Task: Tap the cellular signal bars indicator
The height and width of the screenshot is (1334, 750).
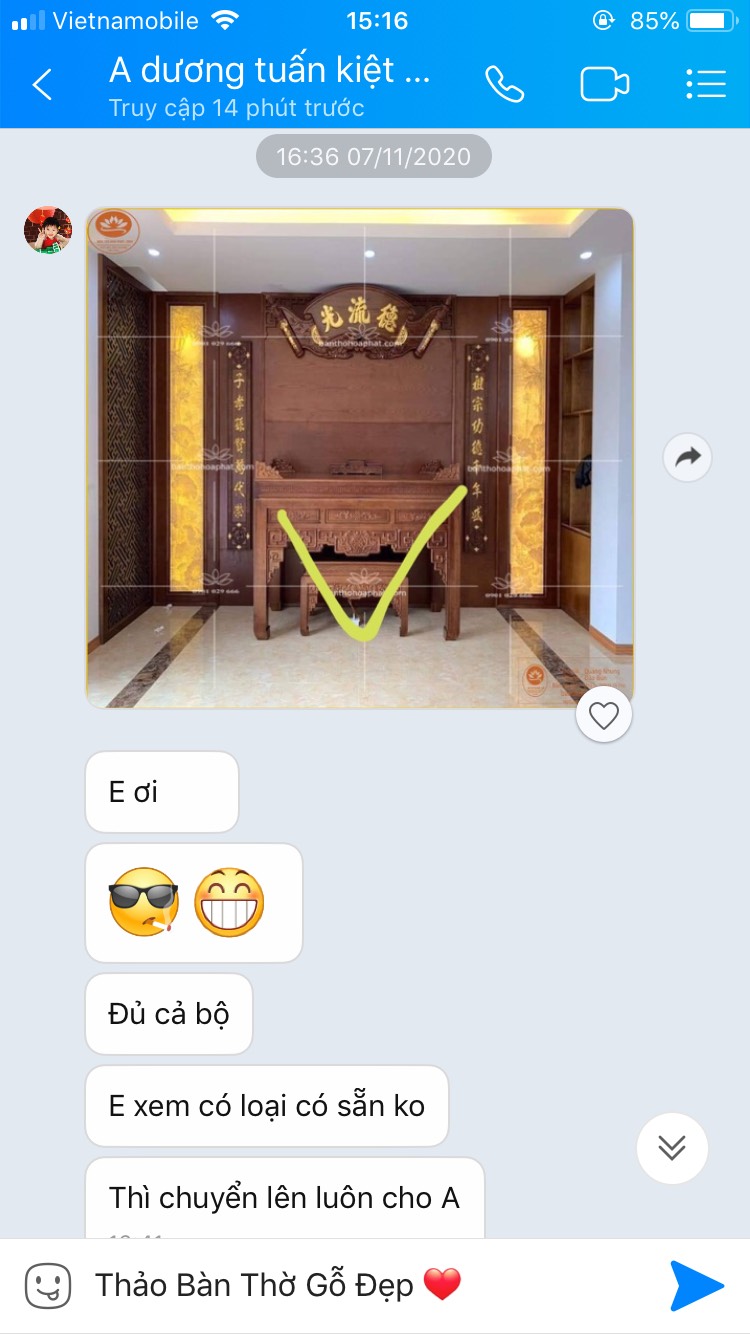Action: (26, 18)
